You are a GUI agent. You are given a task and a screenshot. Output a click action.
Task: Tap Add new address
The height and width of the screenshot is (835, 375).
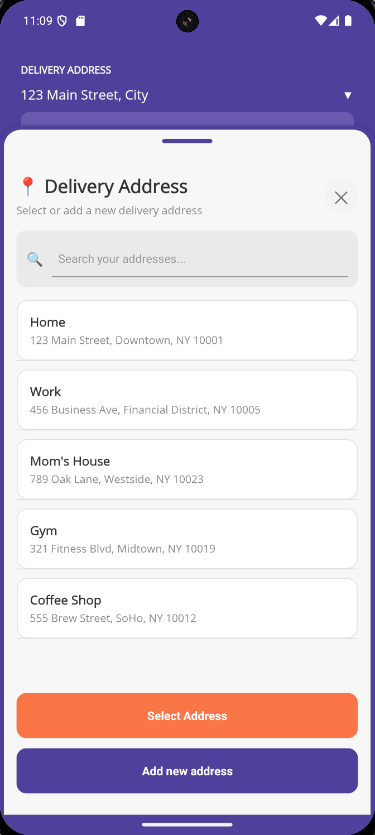(x=187, y=771)
